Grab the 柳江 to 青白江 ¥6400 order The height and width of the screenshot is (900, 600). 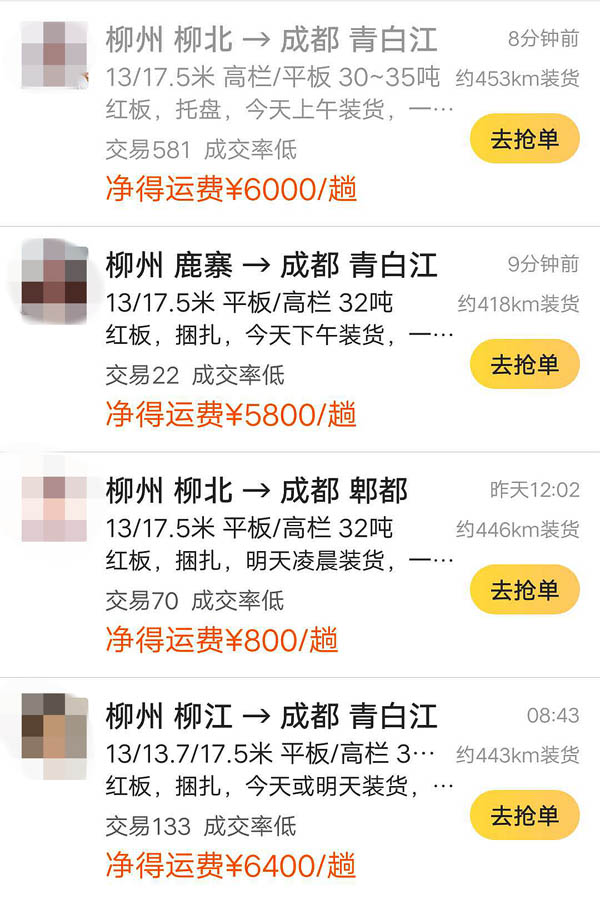point(524,814)
